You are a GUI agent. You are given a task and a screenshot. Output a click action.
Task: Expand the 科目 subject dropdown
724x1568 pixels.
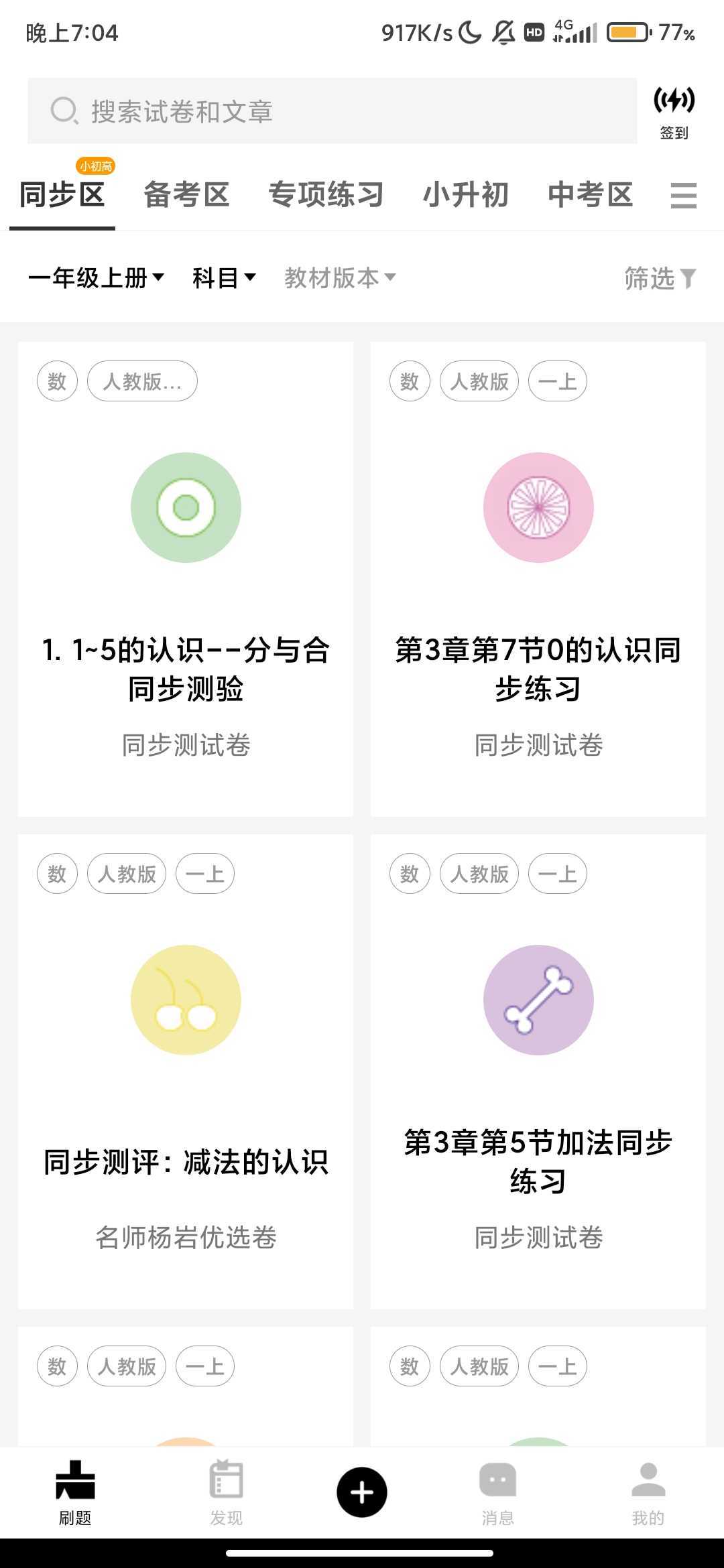pos(224,277)
